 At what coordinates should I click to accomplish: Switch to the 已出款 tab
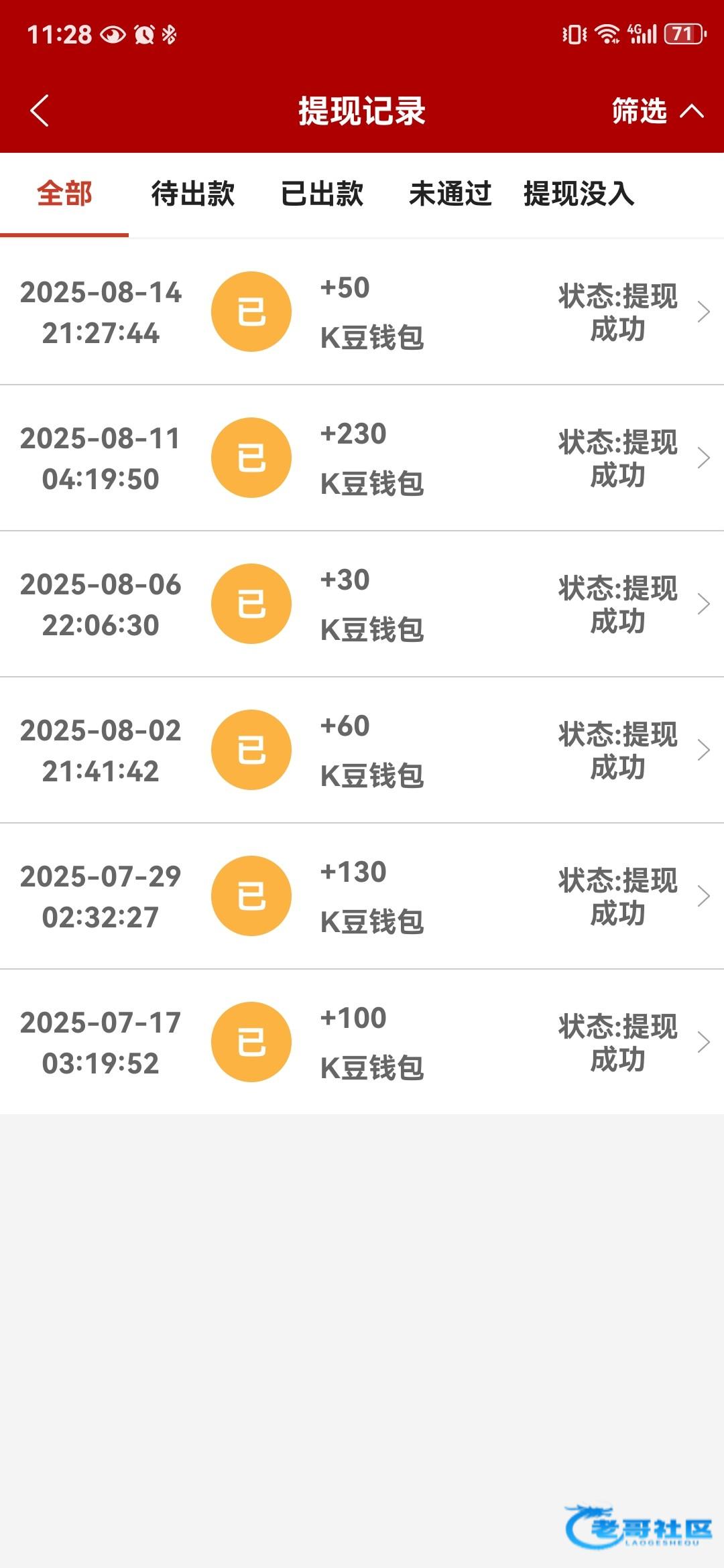click(x=322, y=194)
